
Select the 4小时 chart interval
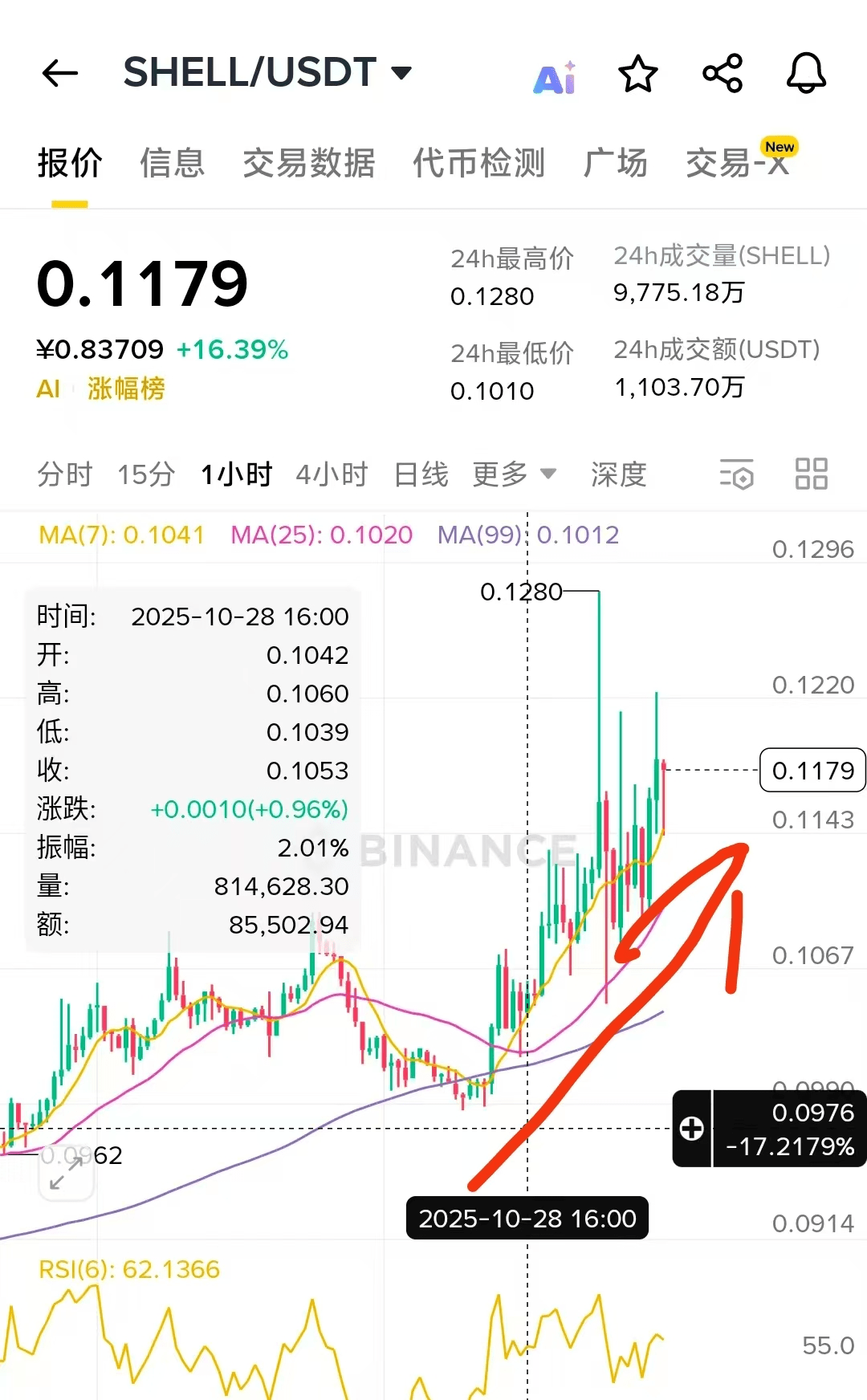point(332,474)
